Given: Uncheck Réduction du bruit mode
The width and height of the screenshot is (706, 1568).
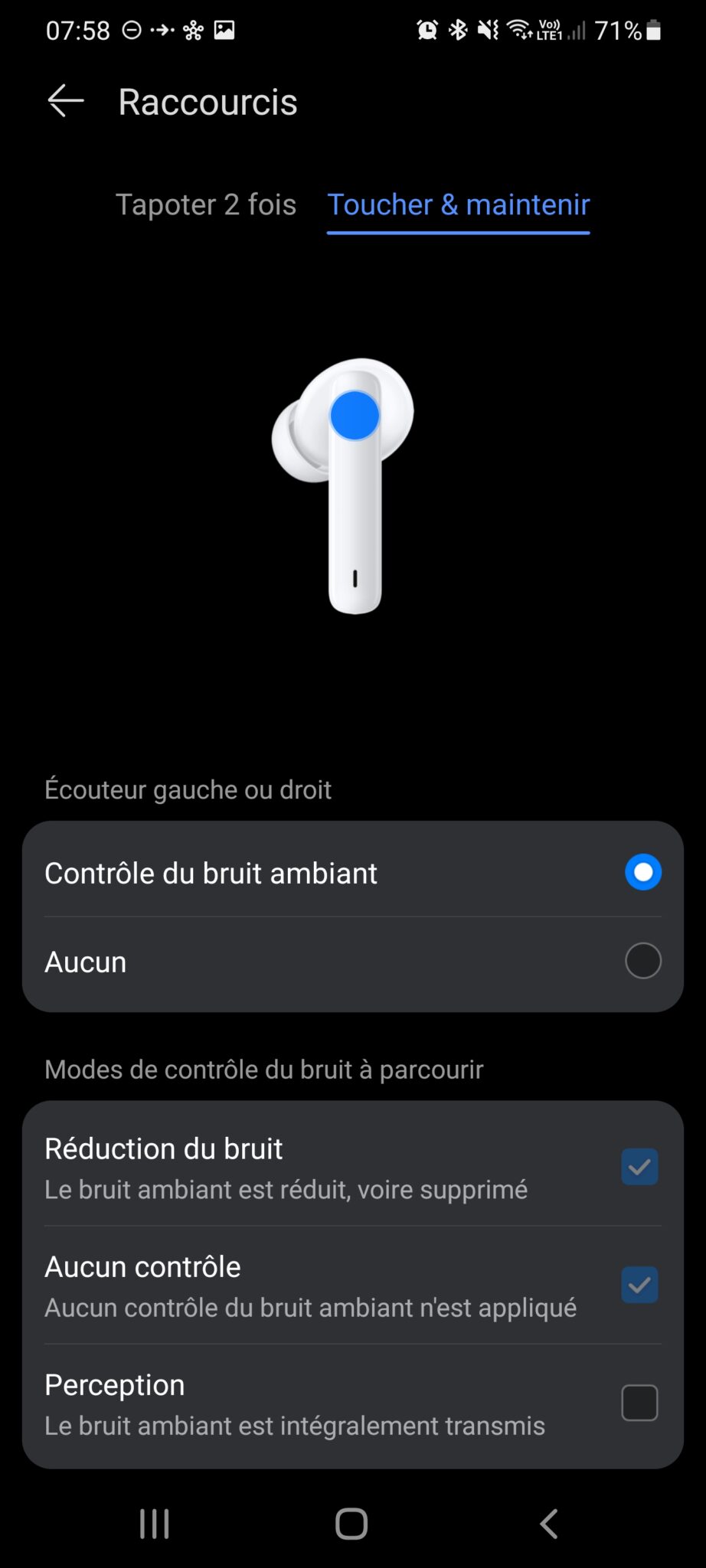Looking at the screenshot, I should (x=639, y=1167).
